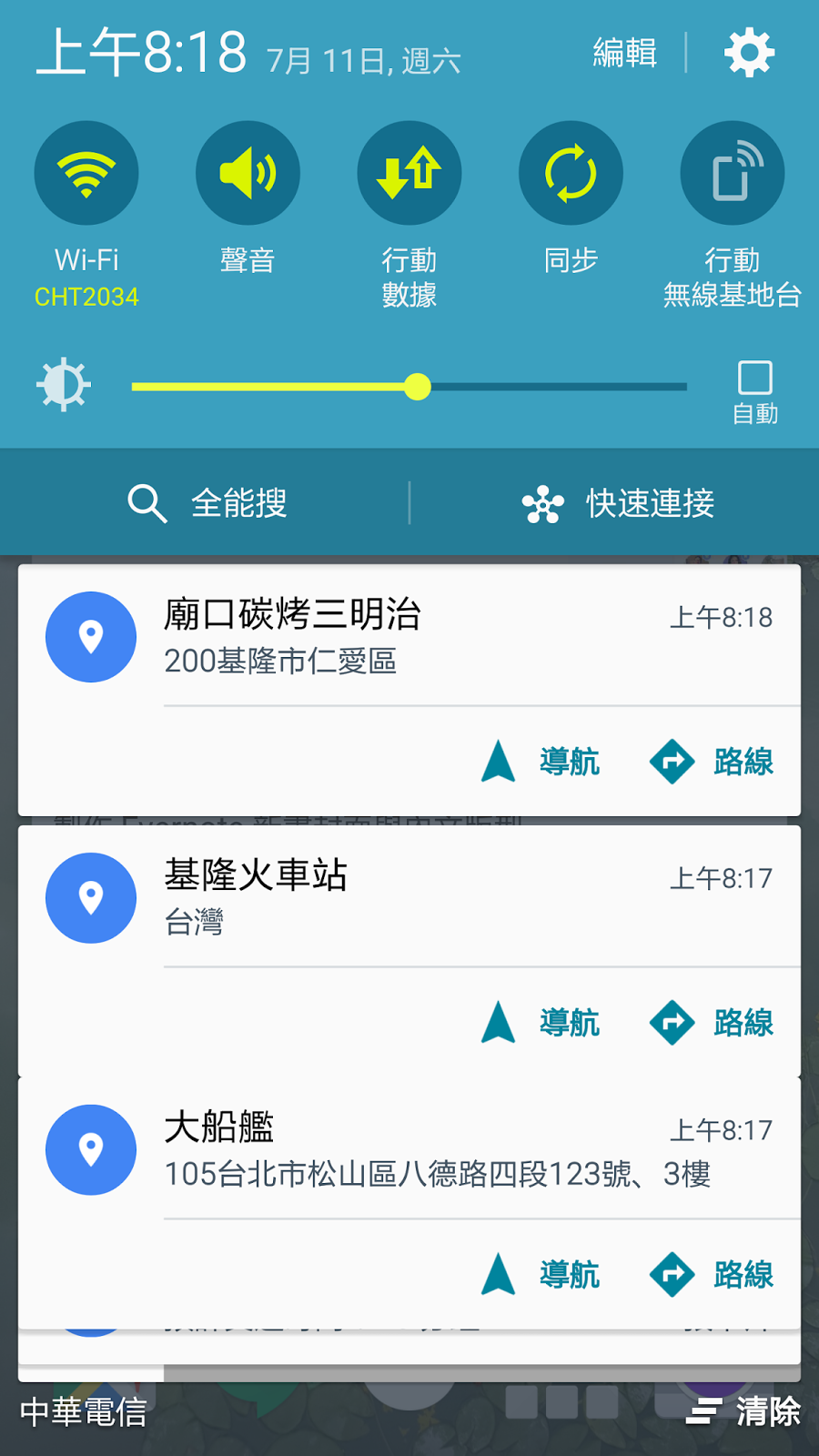819x1456 pixels.
Task: Open 全能搜 search
Action: [x=209, y=503]
